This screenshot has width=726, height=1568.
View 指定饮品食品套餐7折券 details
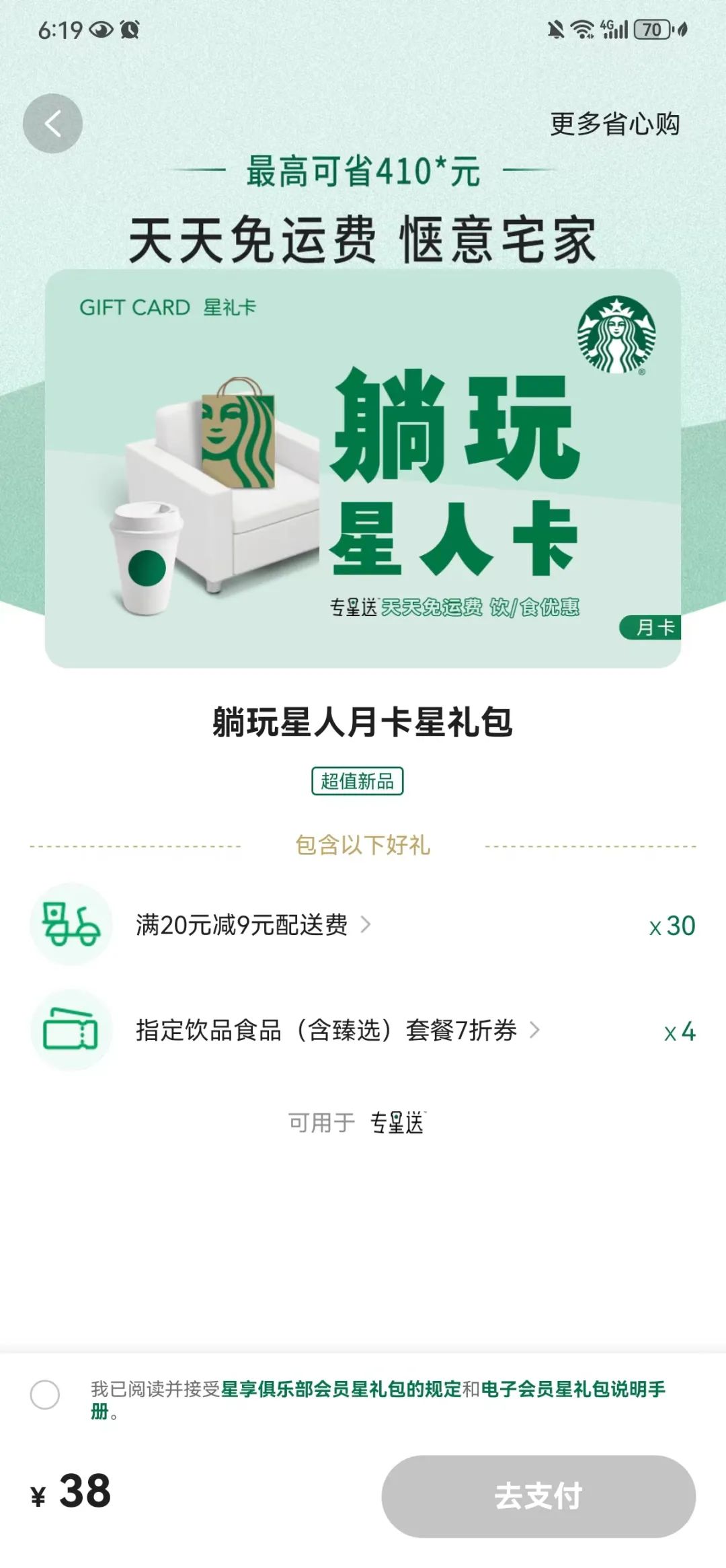tap(336, 1030)
